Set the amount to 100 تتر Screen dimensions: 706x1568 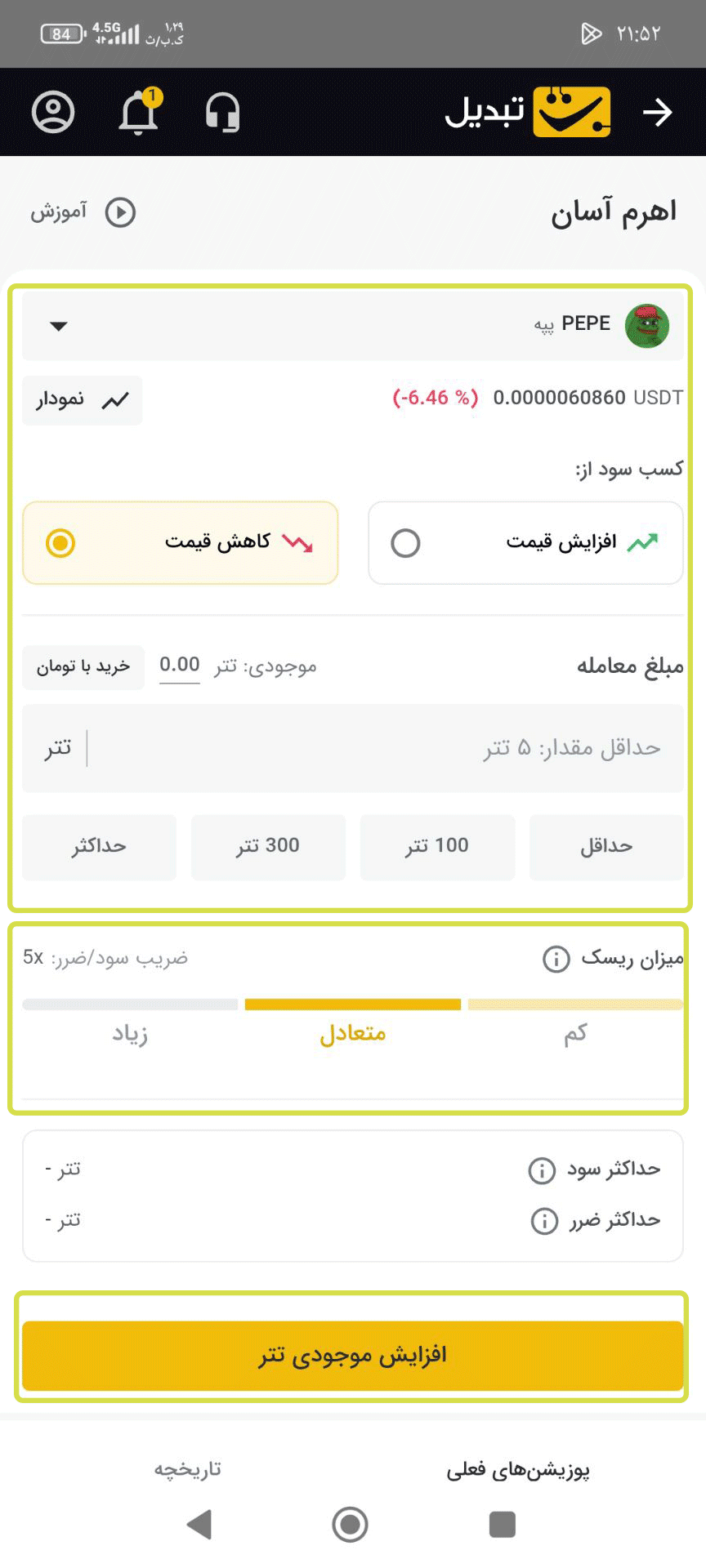[437, 847]
